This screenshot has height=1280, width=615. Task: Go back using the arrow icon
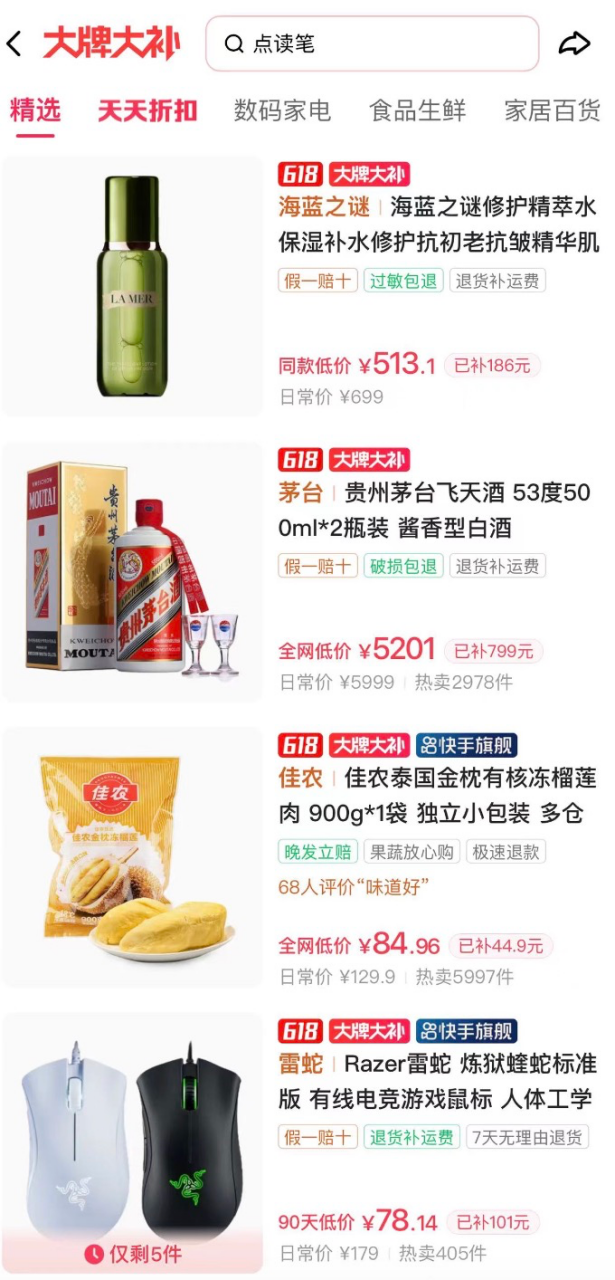click(15, 44)
